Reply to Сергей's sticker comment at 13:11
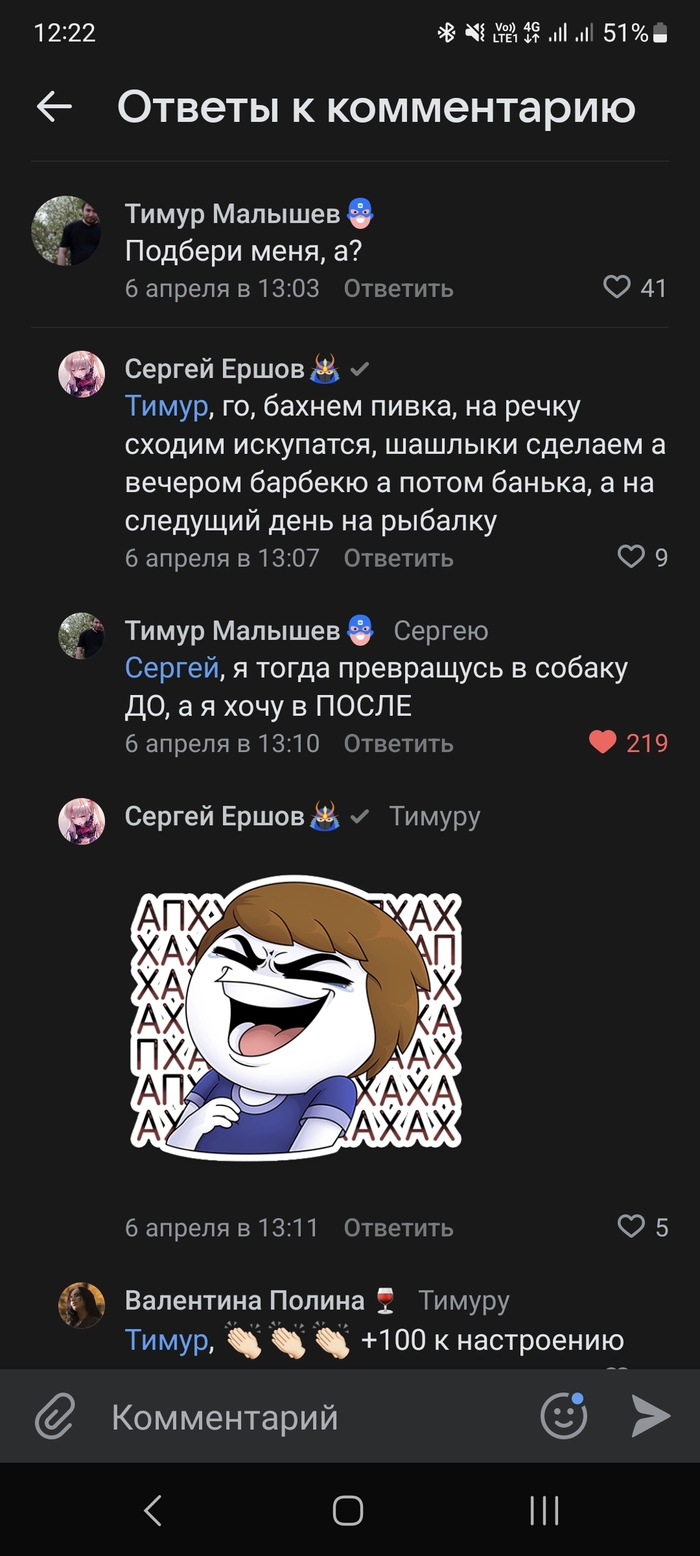 click(398, 1228)
